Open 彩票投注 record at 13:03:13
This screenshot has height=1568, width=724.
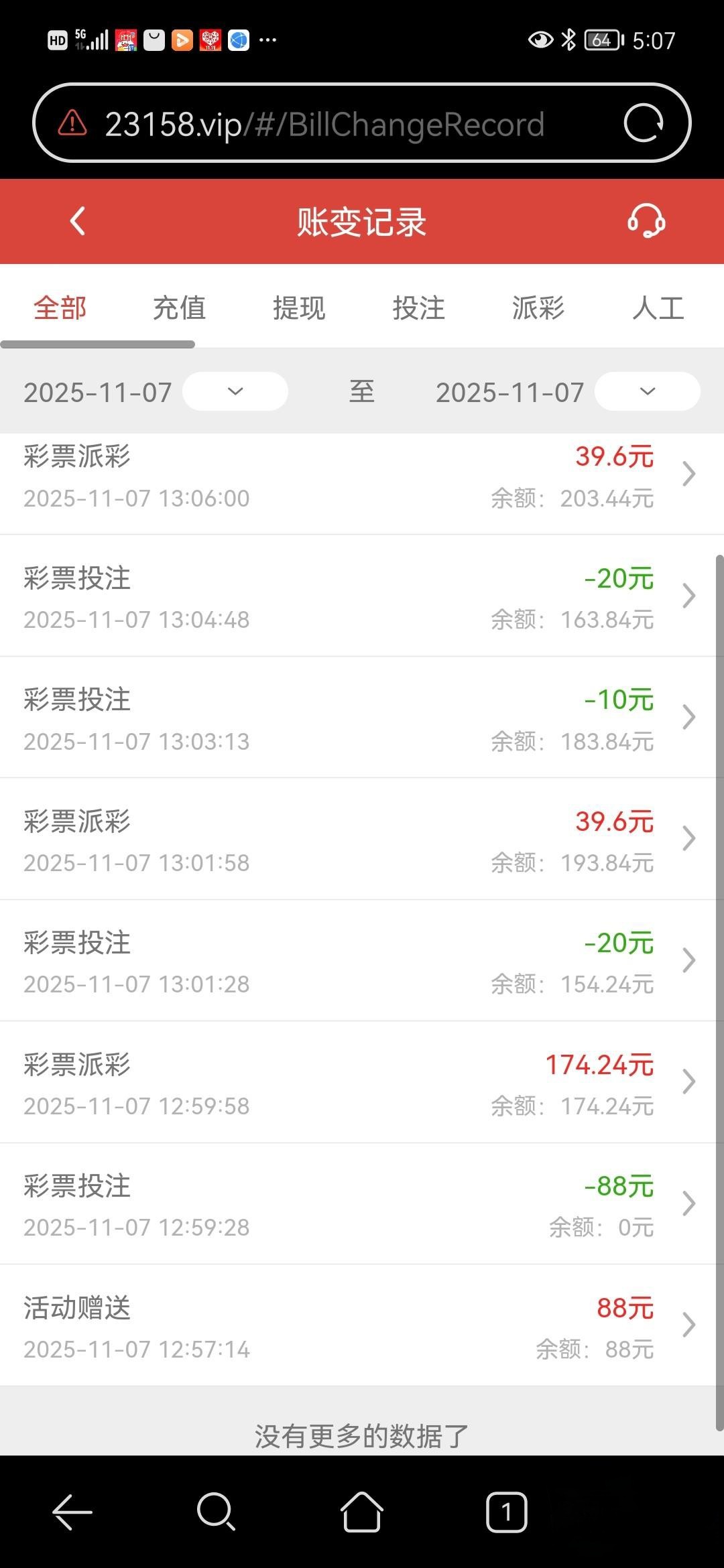pos(362,718)
